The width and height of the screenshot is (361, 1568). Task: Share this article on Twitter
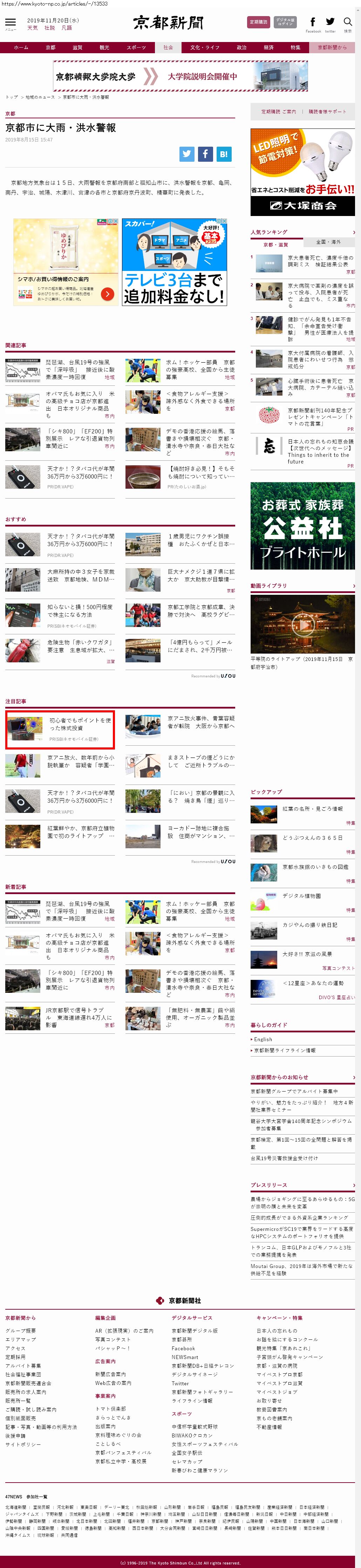point(186,154)
